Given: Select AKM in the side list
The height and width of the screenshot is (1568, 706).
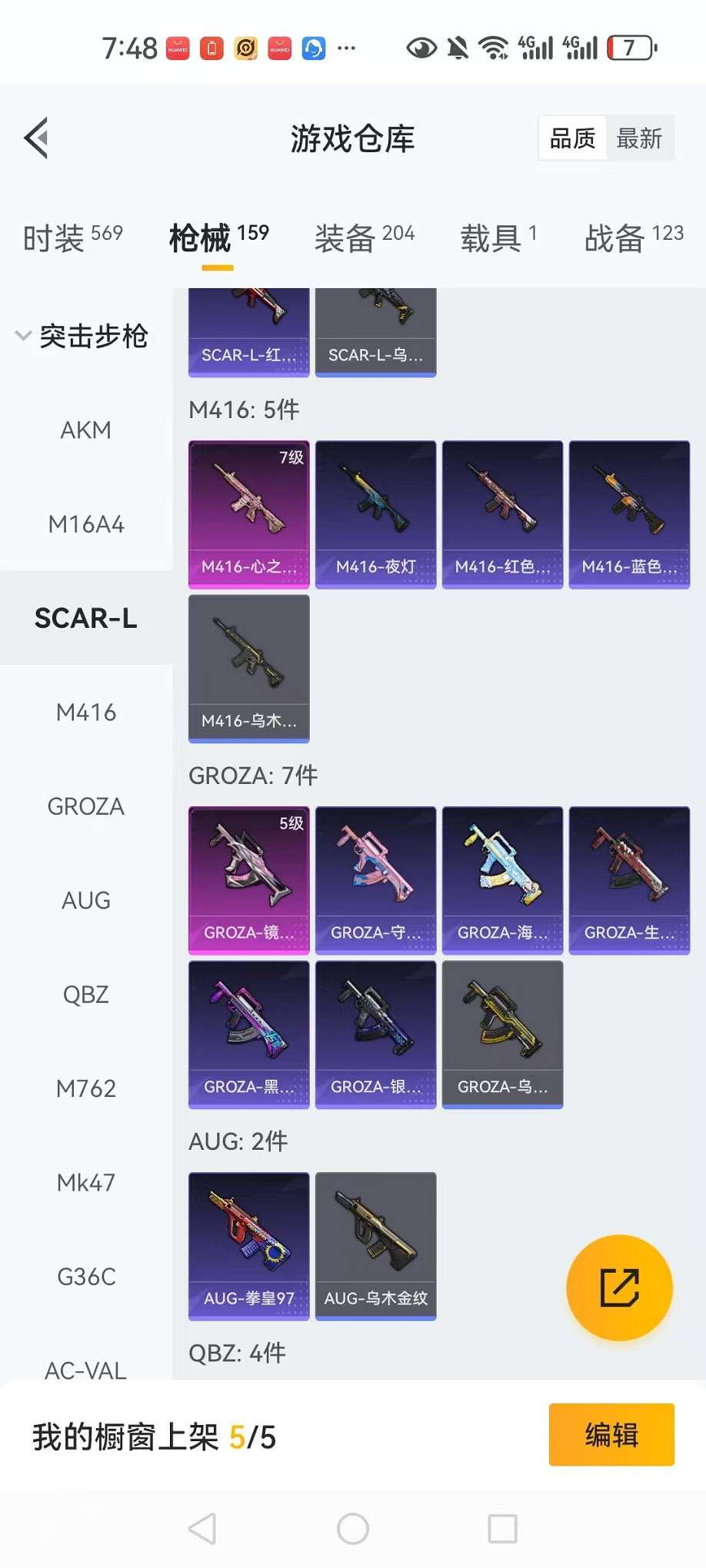Looking at the screenshot, I should coord(85,430).
